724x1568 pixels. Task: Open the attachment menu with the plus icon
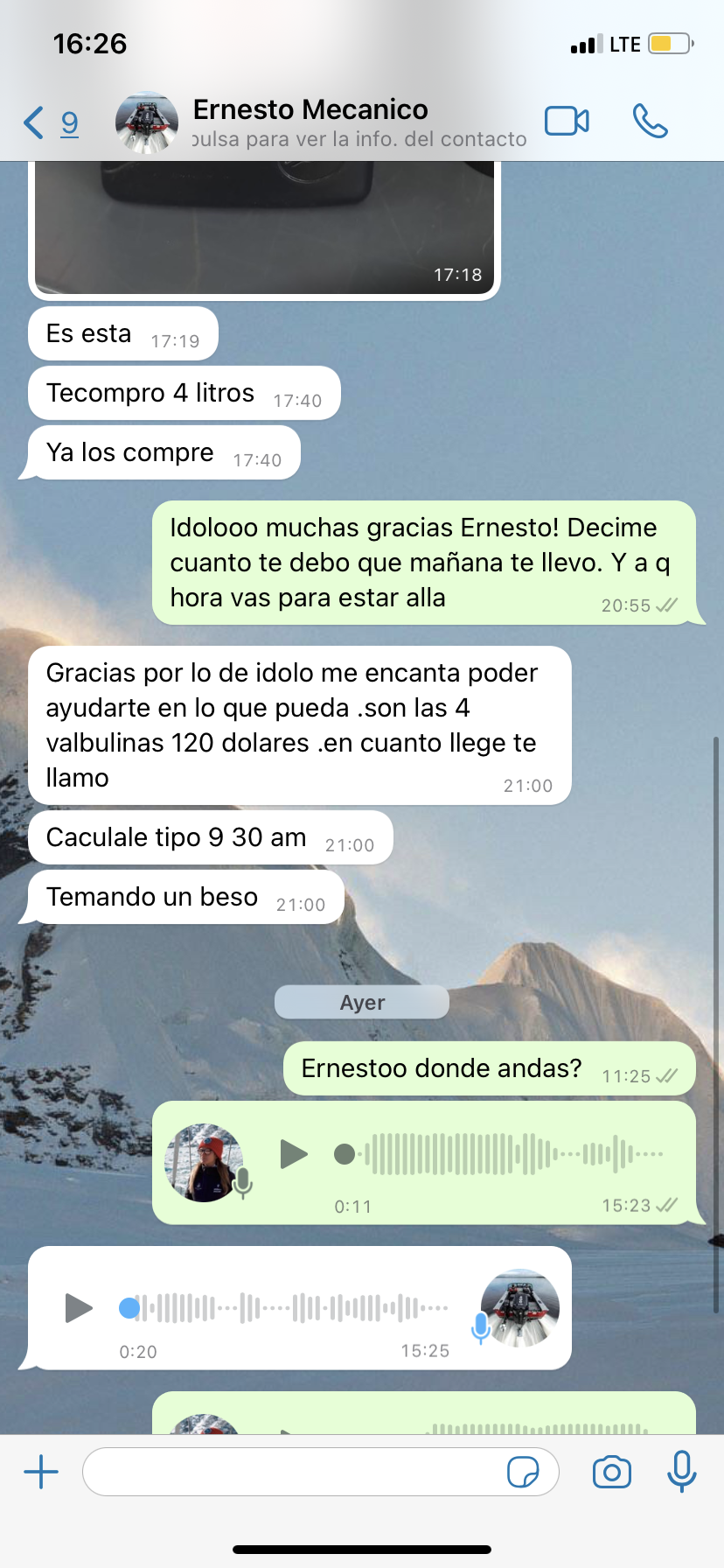pos(39,1472)
